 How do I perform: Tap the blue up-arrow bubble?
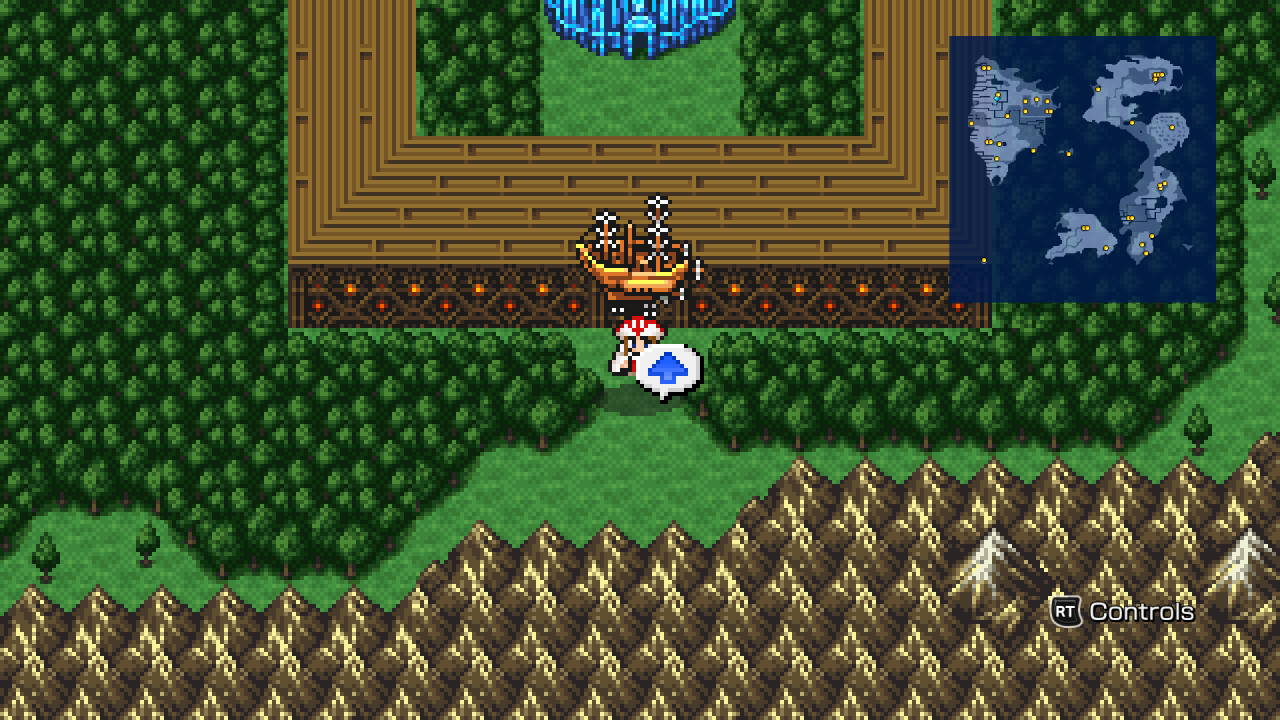click(668, 370)
